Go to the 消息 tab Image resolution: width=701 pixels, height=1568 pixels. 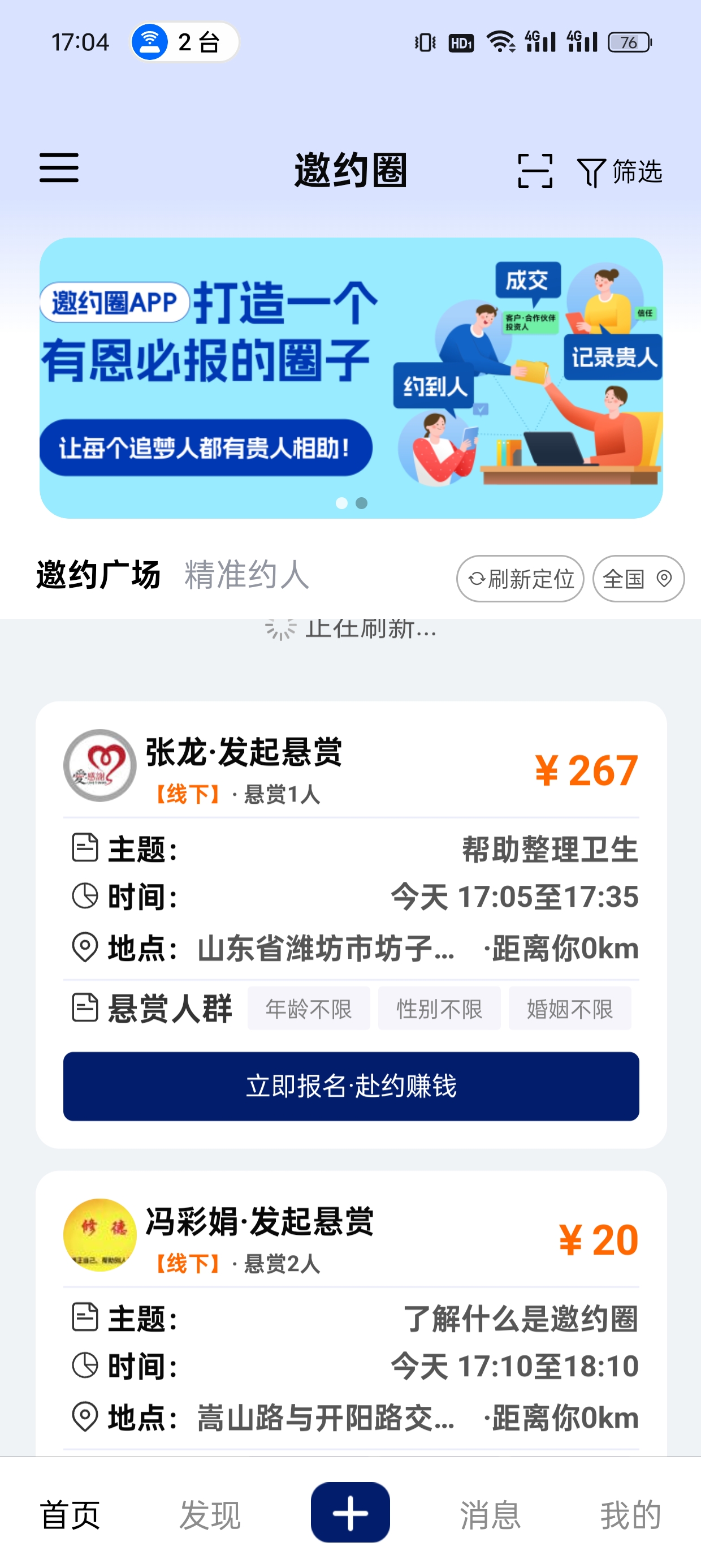tap(491, 1514)
